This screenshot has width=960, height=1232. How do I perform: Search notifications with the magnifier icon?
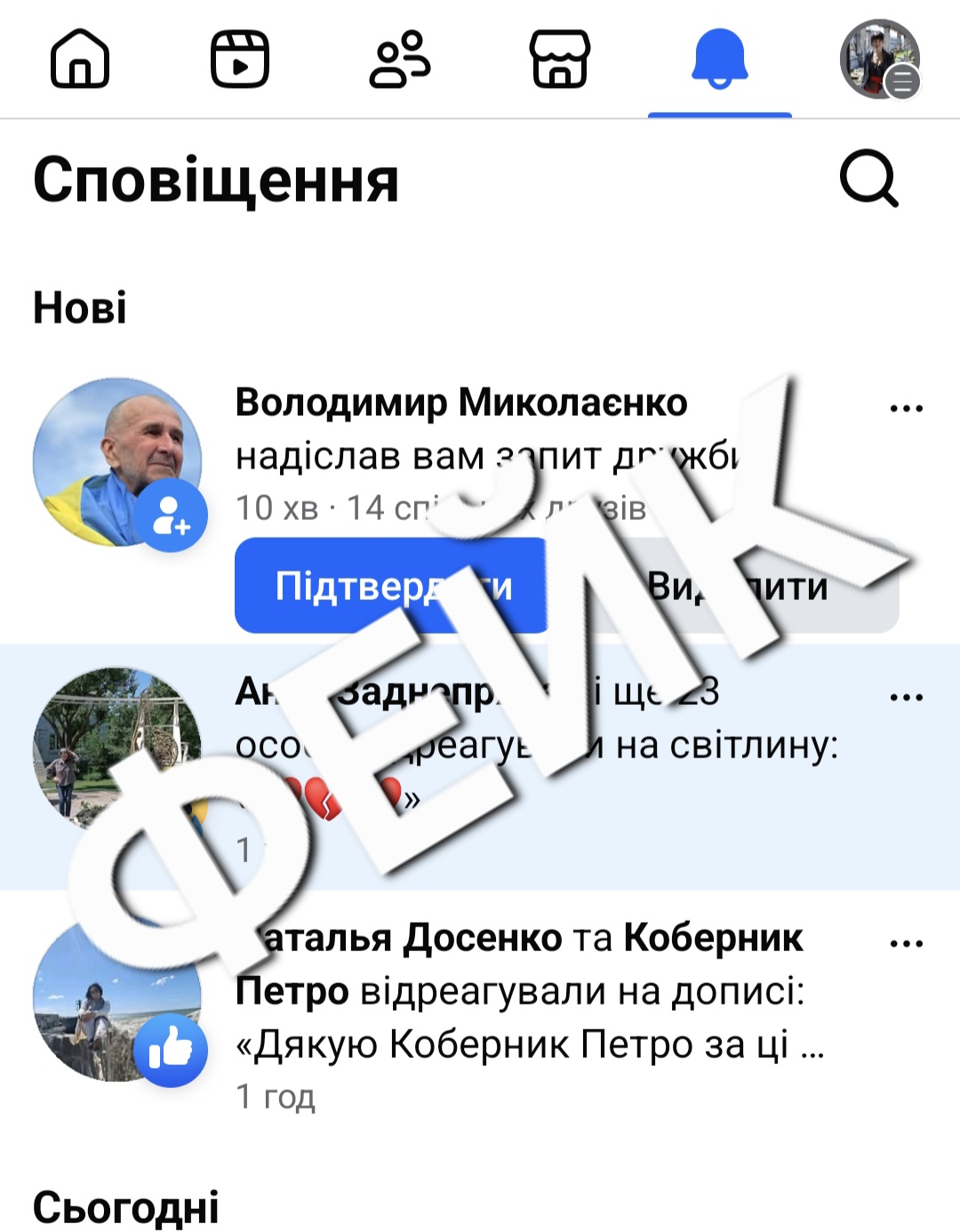(868, 179)
